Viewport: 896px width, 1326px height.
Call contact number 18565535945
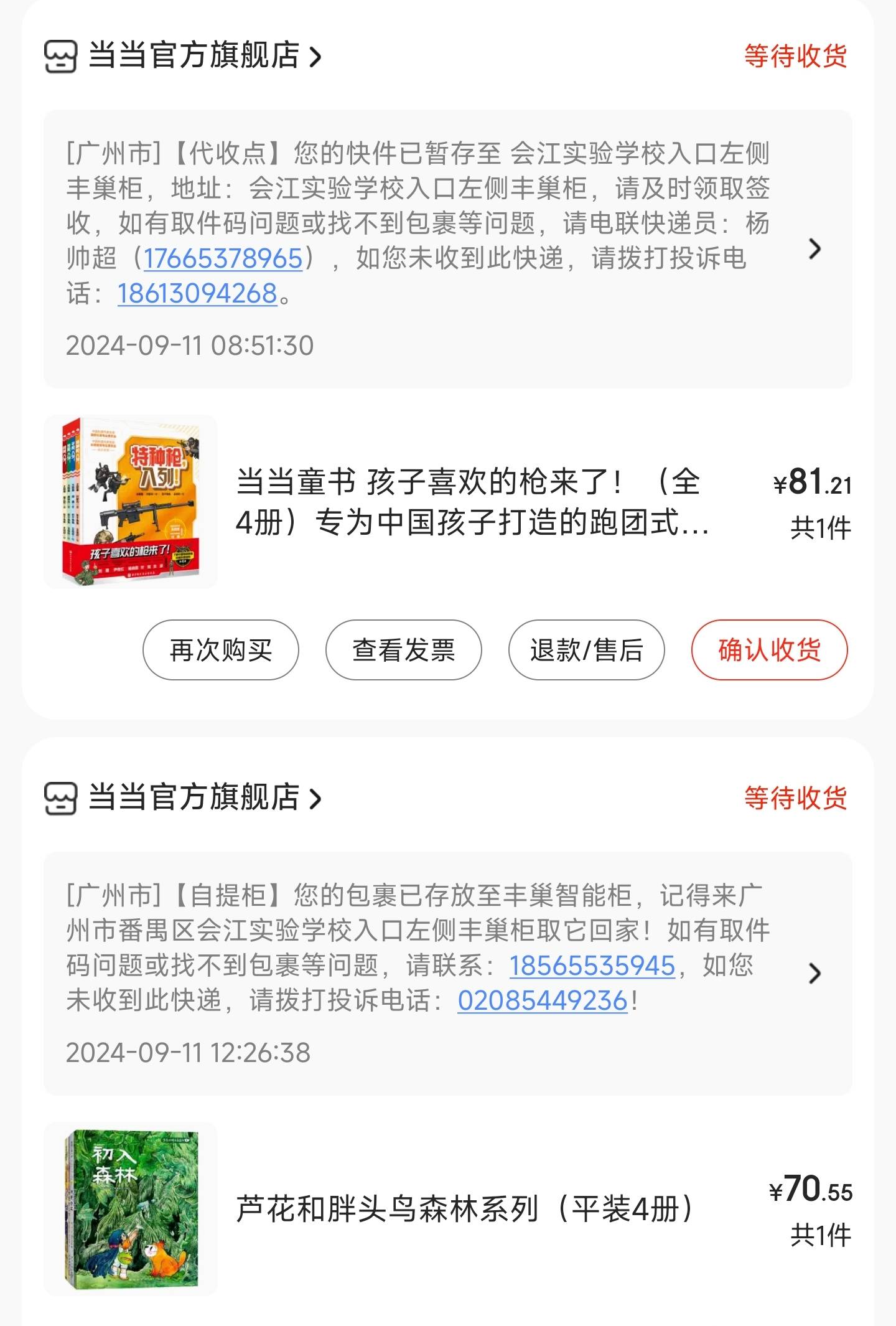(x=592, y=966)
